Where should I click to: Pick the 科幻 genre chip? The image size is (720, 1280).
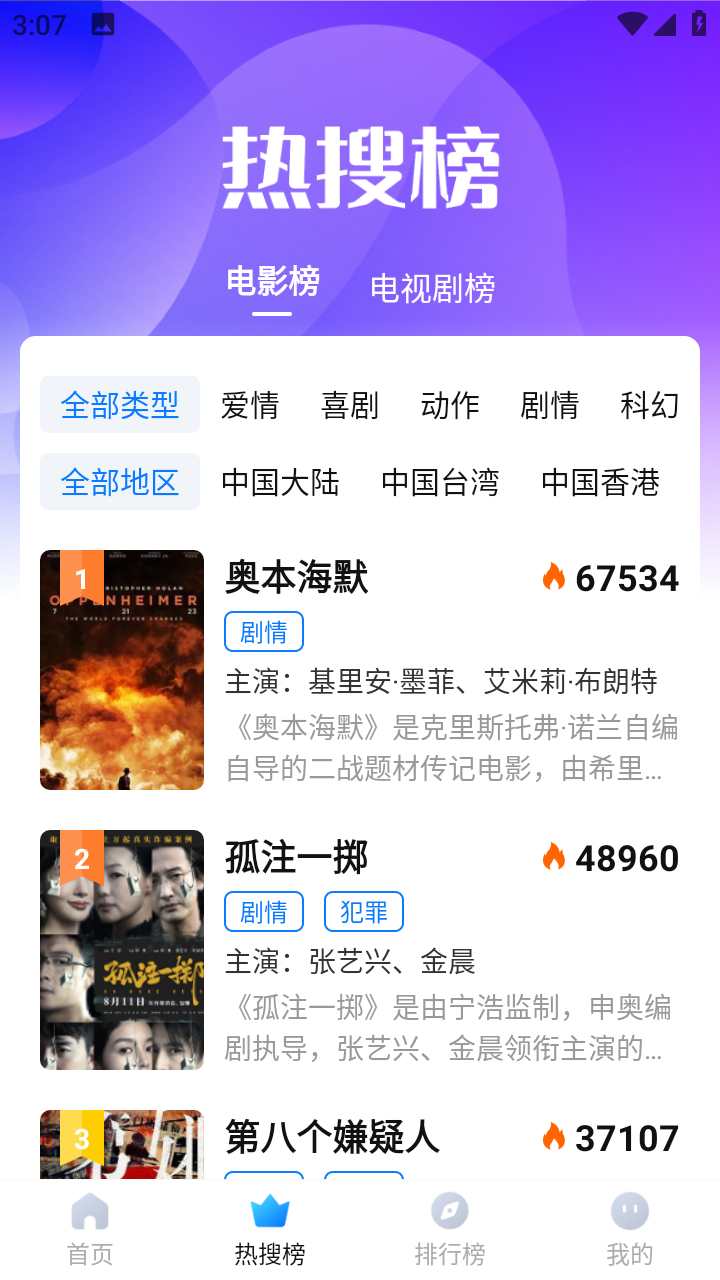click(650, 405)
